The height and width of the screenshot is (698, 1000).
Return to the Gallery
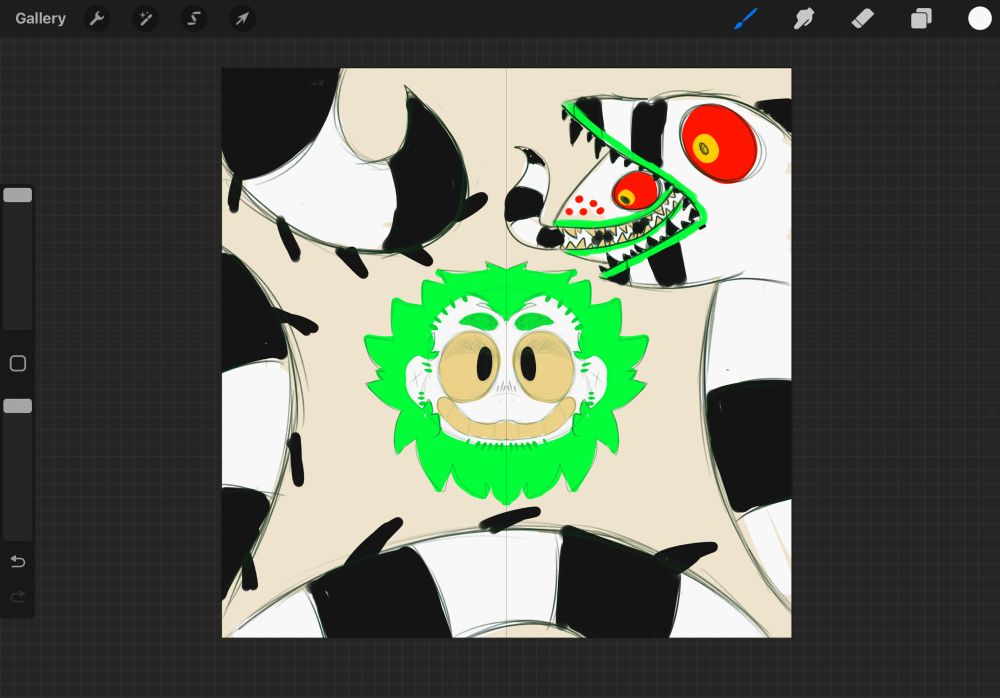point(40,19)
